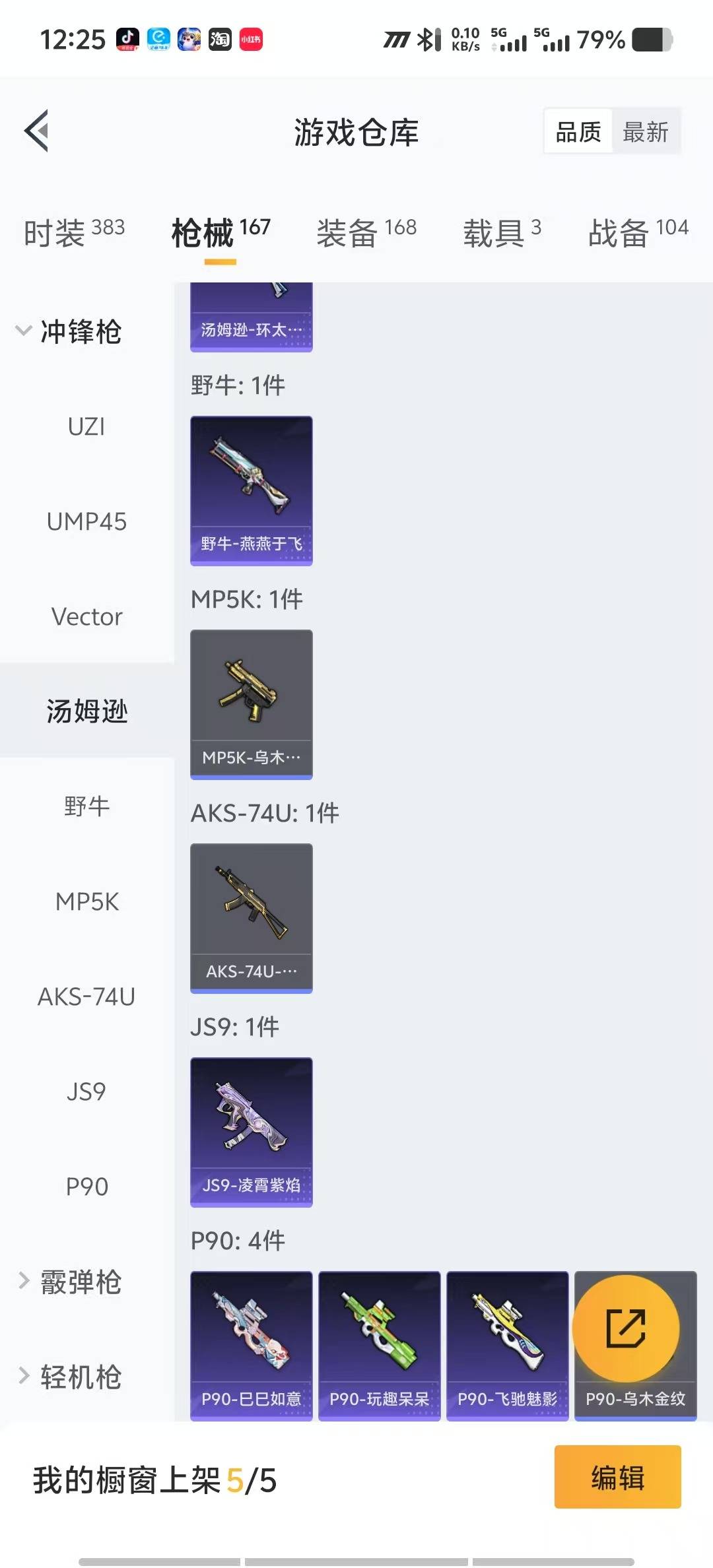Image resolution: width=713 pixels, height=1568 pixels.
Task: Switch sorting to 最新
Action: click(645, 131)
